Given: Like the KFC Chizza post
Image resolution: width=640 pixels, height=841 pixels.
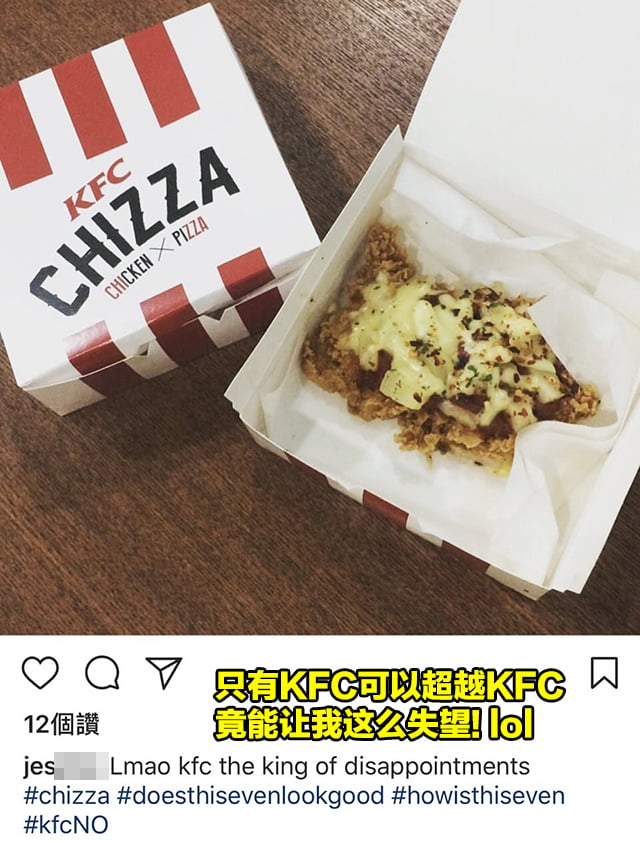Looking at the screenshot, I should point(40,673).
